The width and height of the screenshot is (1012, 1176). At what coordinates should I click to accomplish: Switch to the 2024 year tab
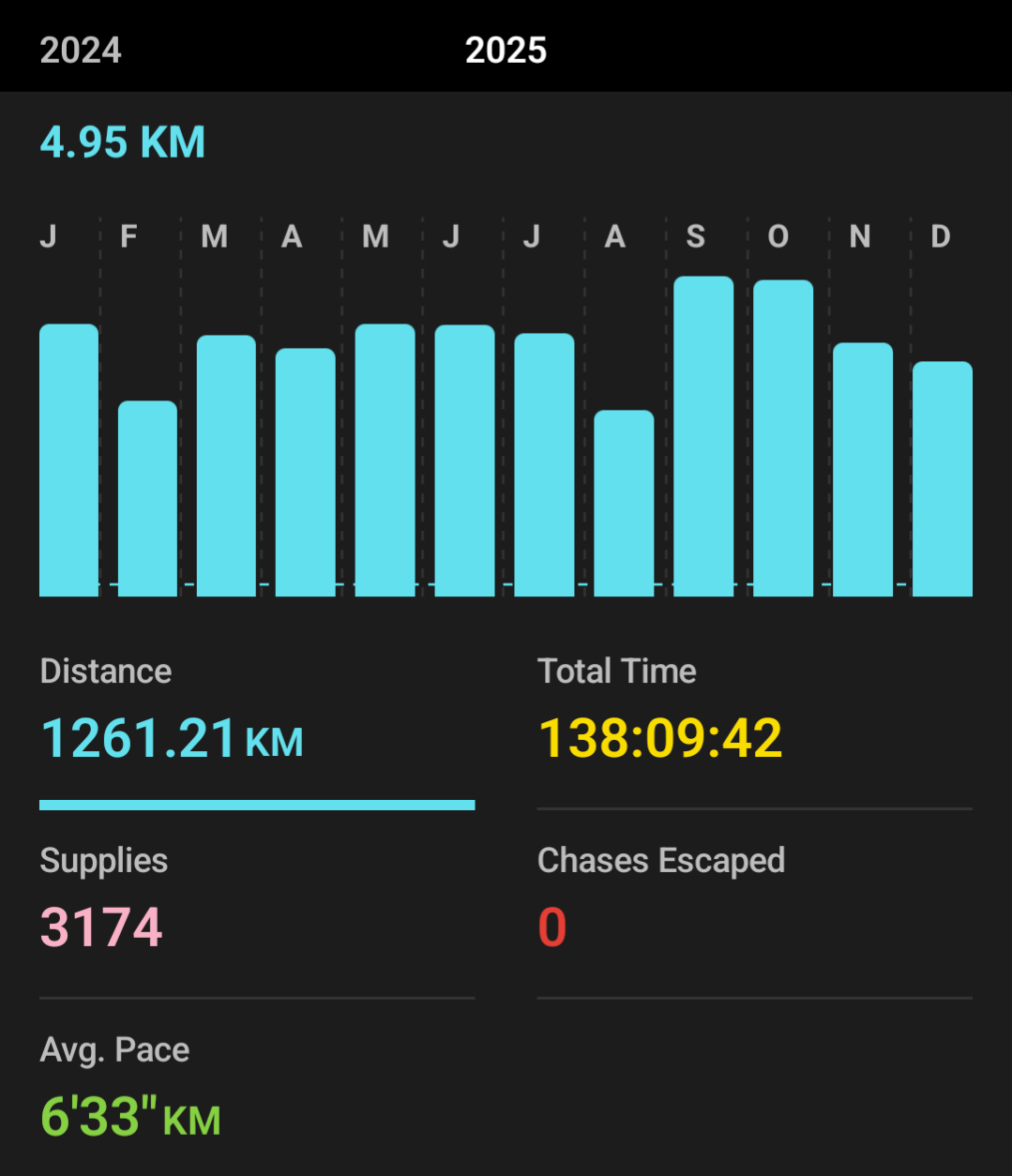(x=81, y=50)
